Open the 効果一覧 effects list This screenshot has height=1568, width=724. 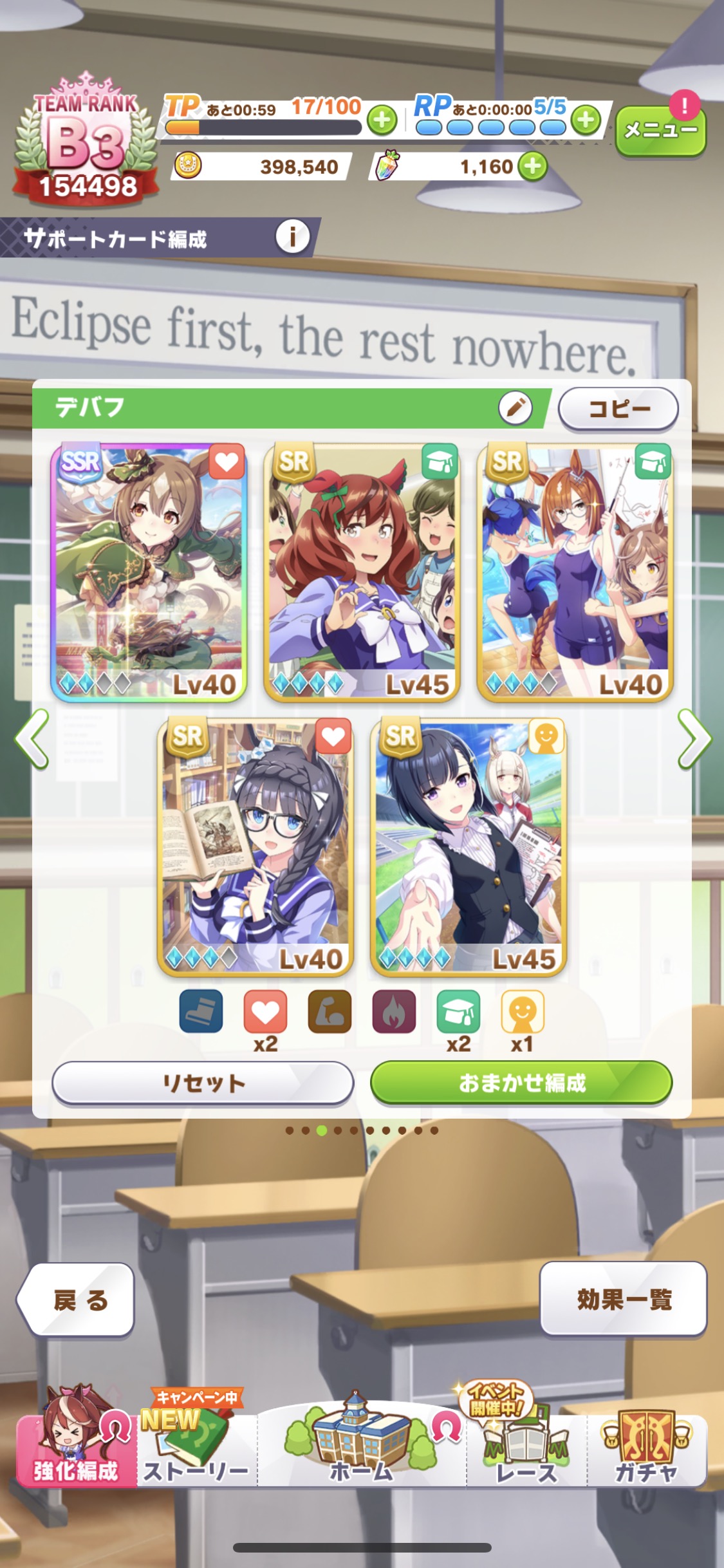click(623, 1300)
